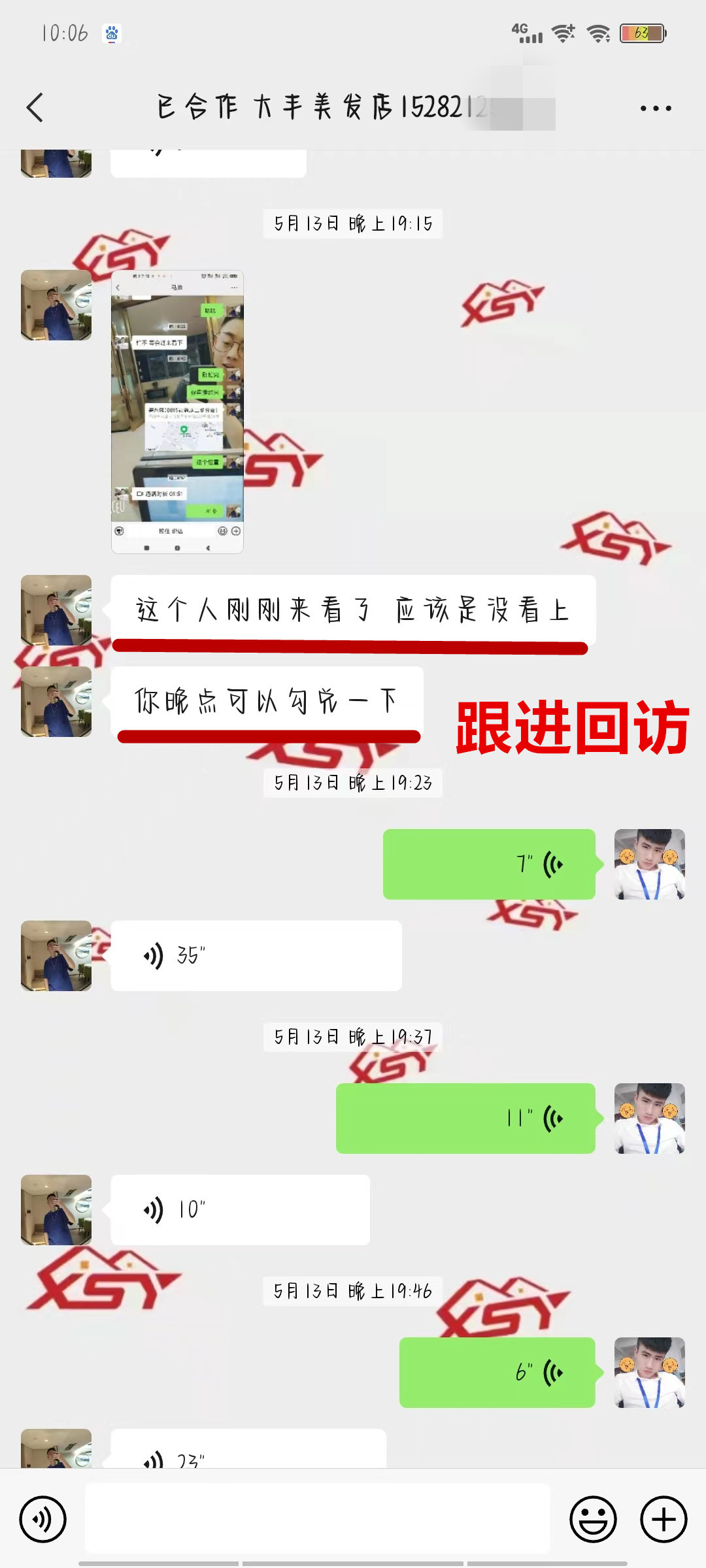Screen dimensions: 706x1568
Task: Switch to voice input mode
Action: pos(42,1519)
